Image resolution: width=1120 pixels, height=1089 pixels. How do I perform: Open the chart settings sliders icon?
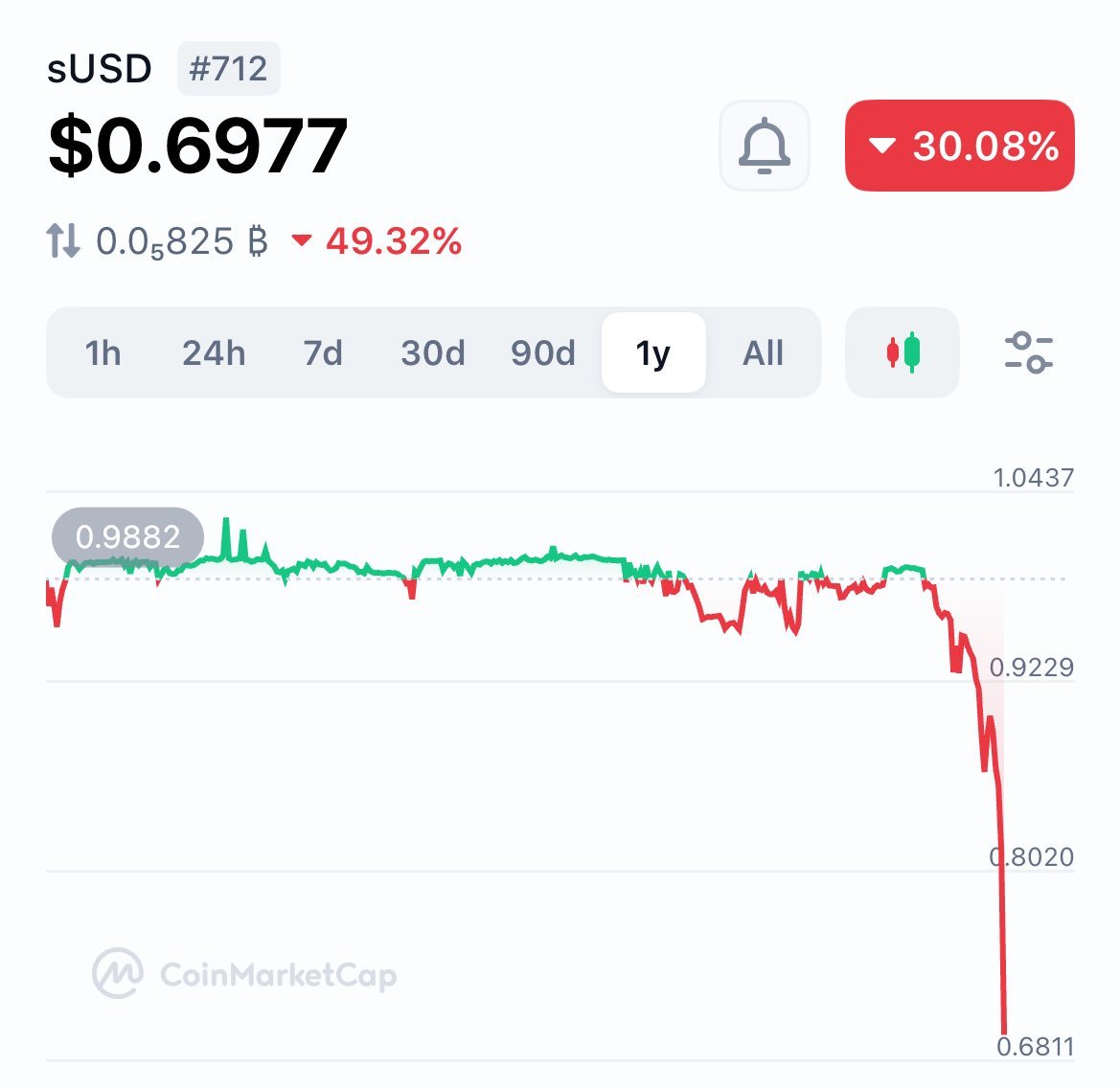click(1028, 352)
